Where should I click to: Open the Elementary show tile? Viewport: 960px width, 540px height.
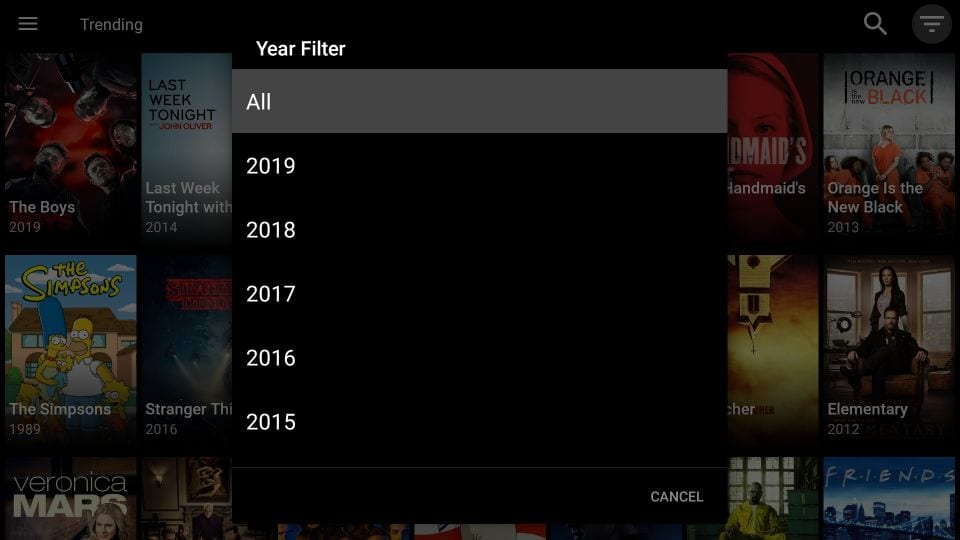[x=888, y=348]
